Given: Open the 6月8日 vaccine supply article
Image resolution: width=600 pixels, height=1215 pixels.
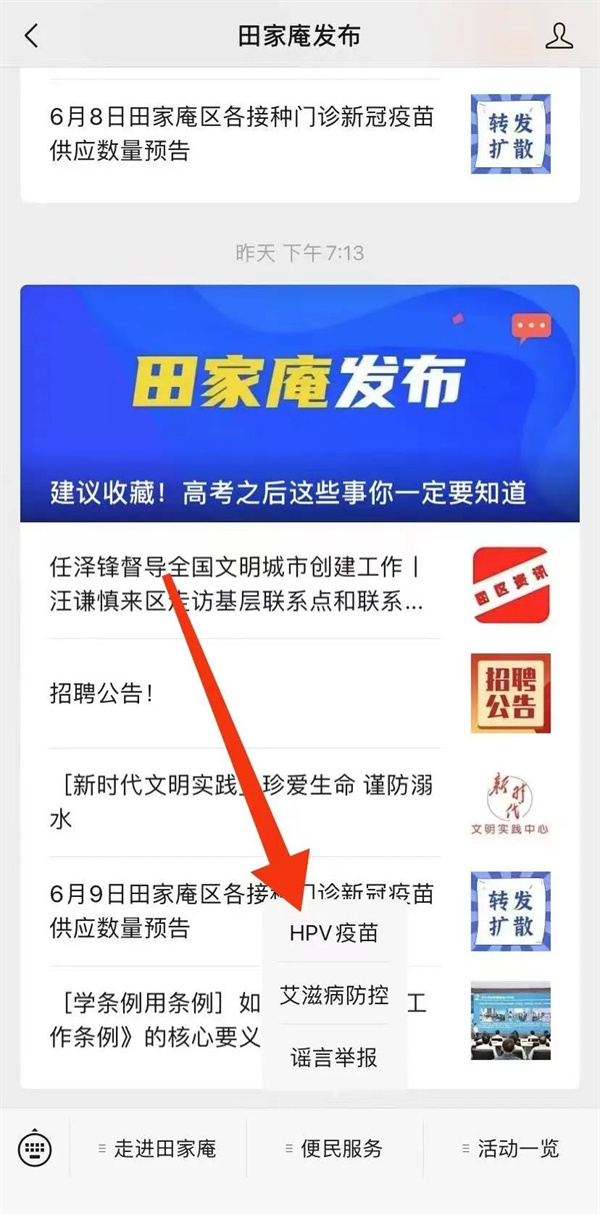Looking at the screenshot, I should pos(240,134).
